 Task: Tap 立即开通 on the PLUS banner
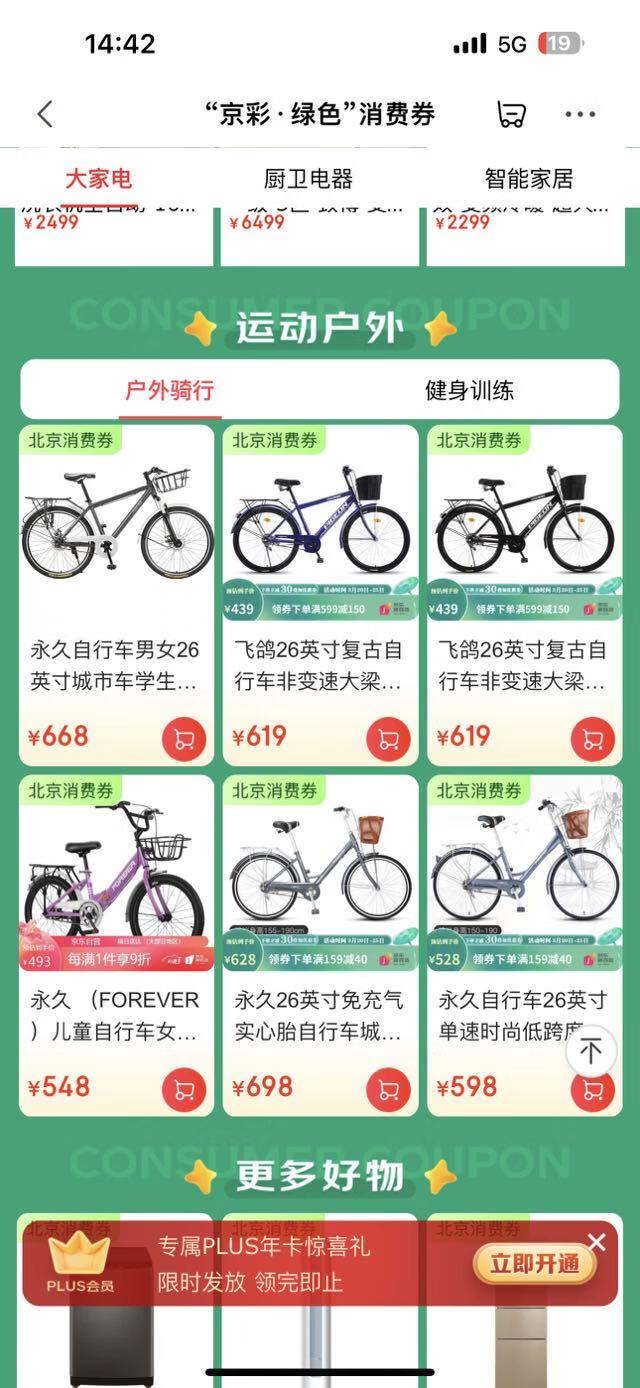[534, 1264]
